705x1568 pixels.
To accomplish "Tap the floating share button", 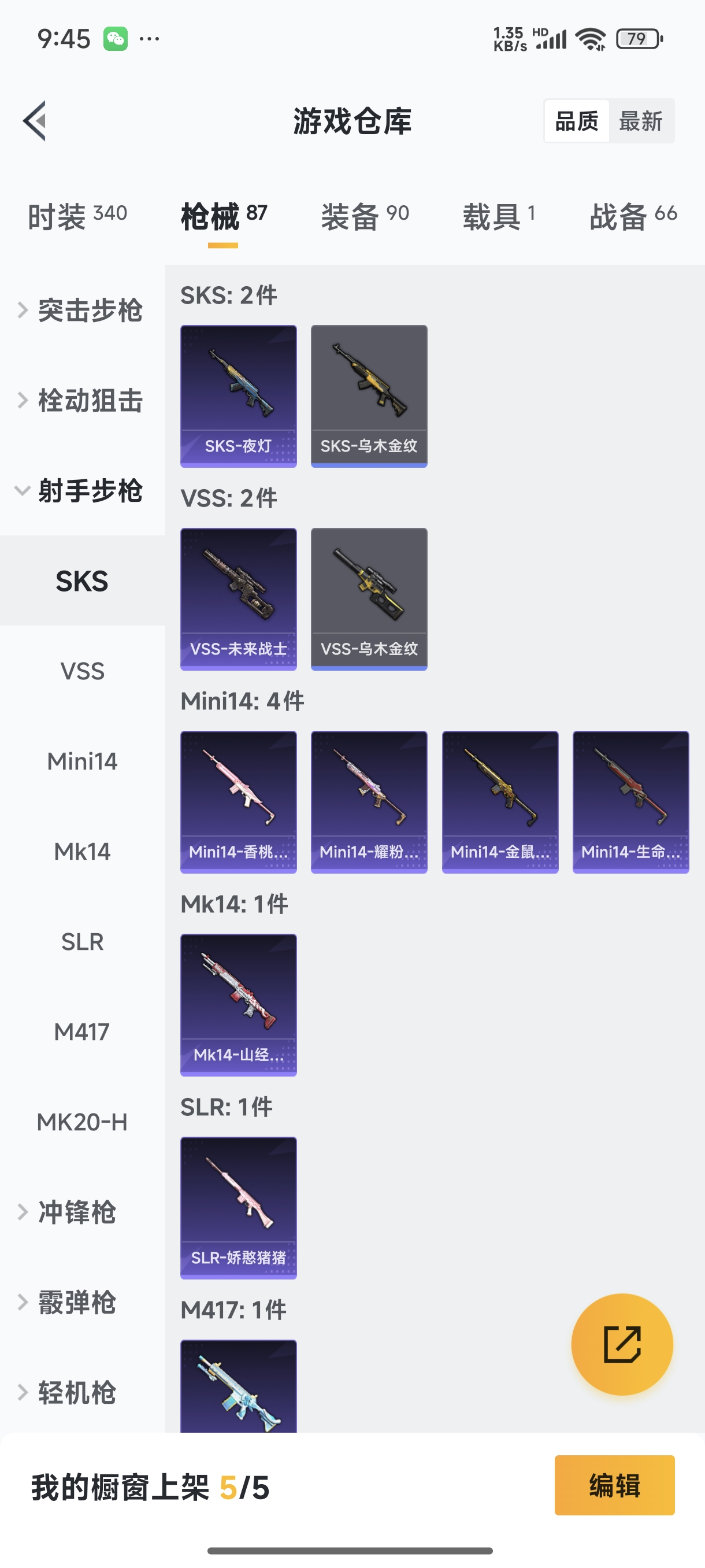I will pyautogui.click(x=622, y=1344).
